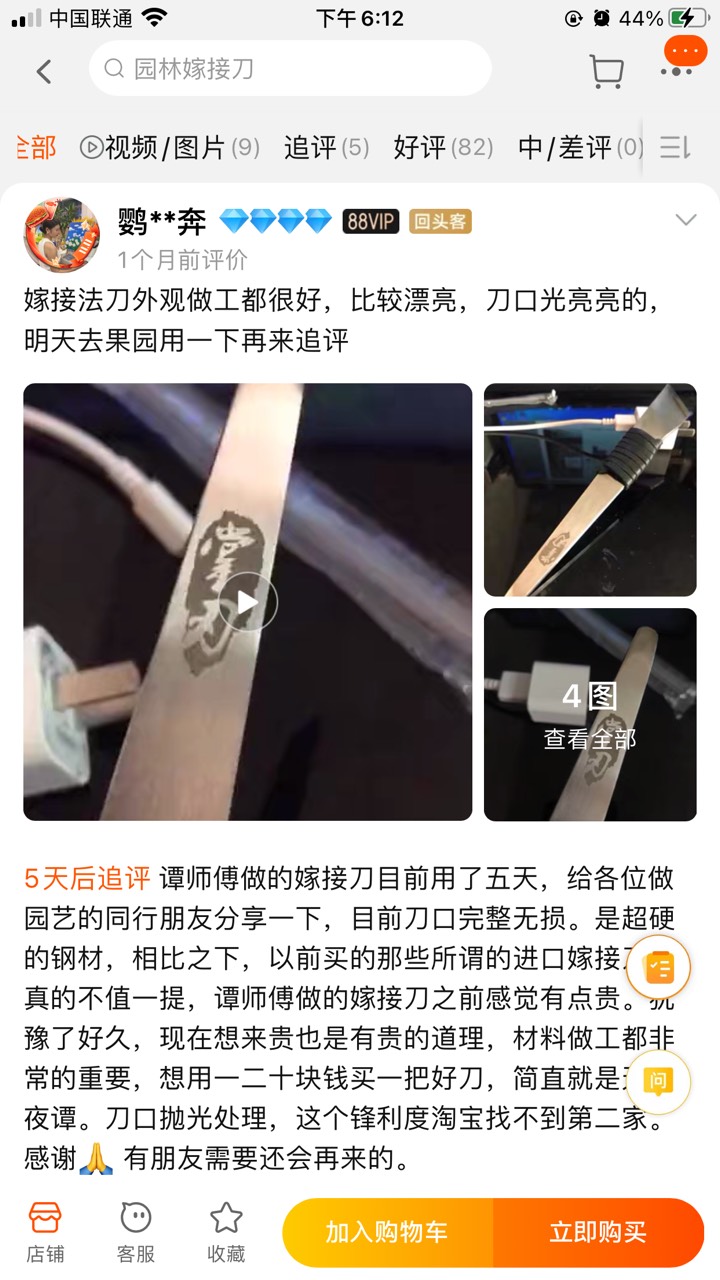Open the floating 问 question button
Viewport: 720px width, 1280px height.
658,1082
